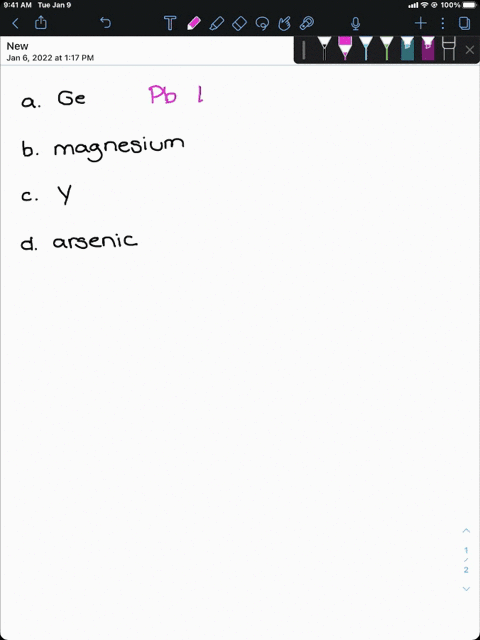480x640 pixels.
Task: Close the pen color palette
Action: 470,50
